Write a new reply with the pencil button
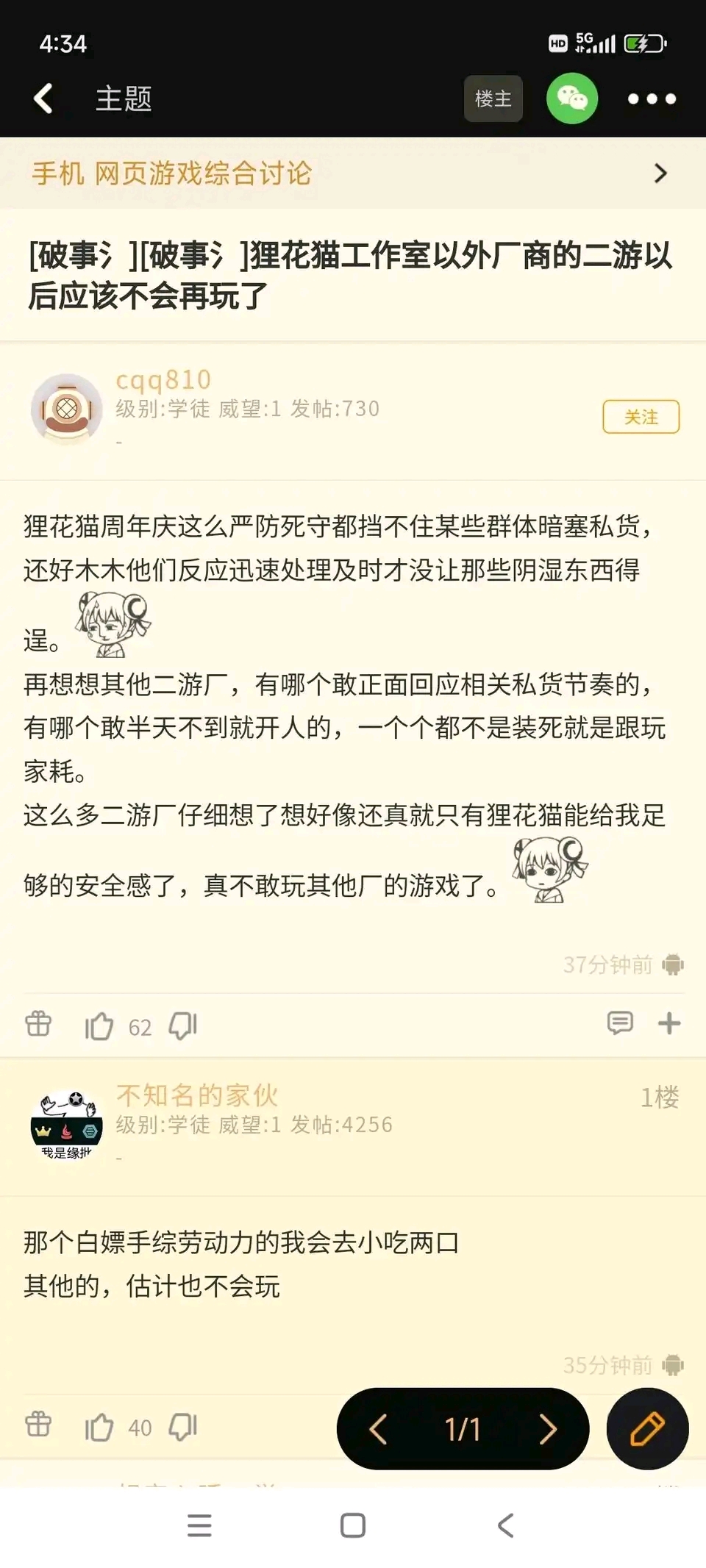706x1568 pixels. point(647,1429)
